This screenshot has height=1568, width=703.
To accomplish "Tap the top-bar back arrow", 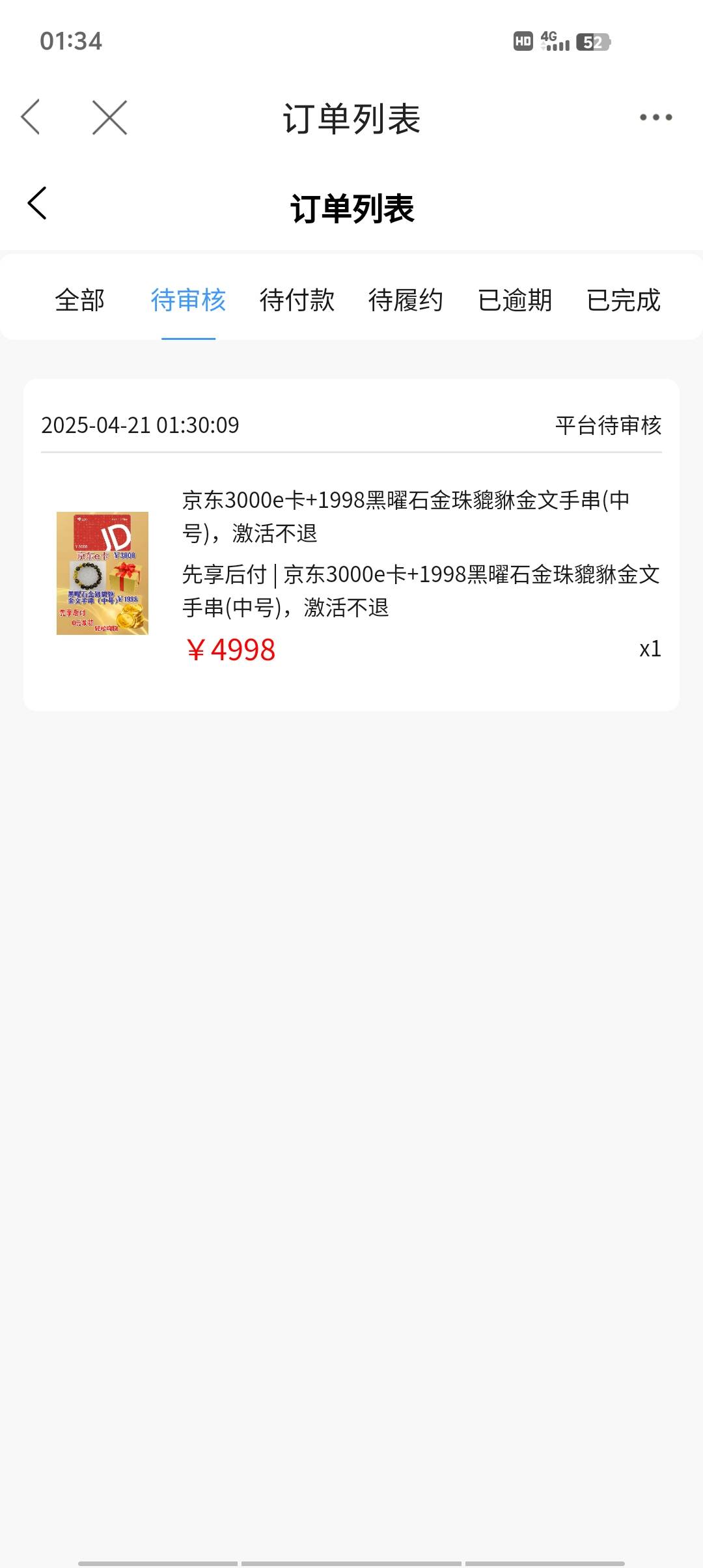I will click(x=31, y=117).
